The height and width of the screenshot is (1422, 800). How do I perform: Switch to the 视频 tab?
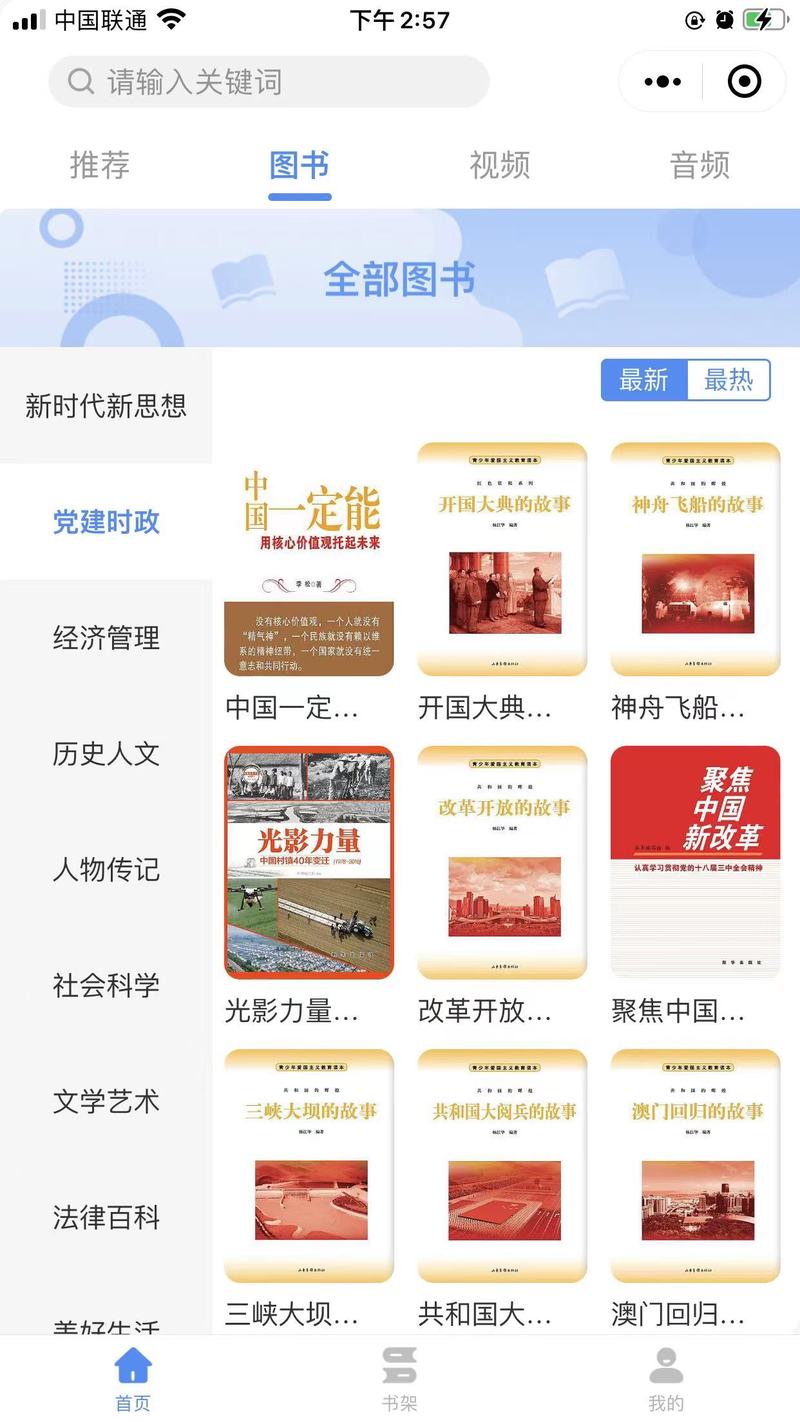pos(499,165)
